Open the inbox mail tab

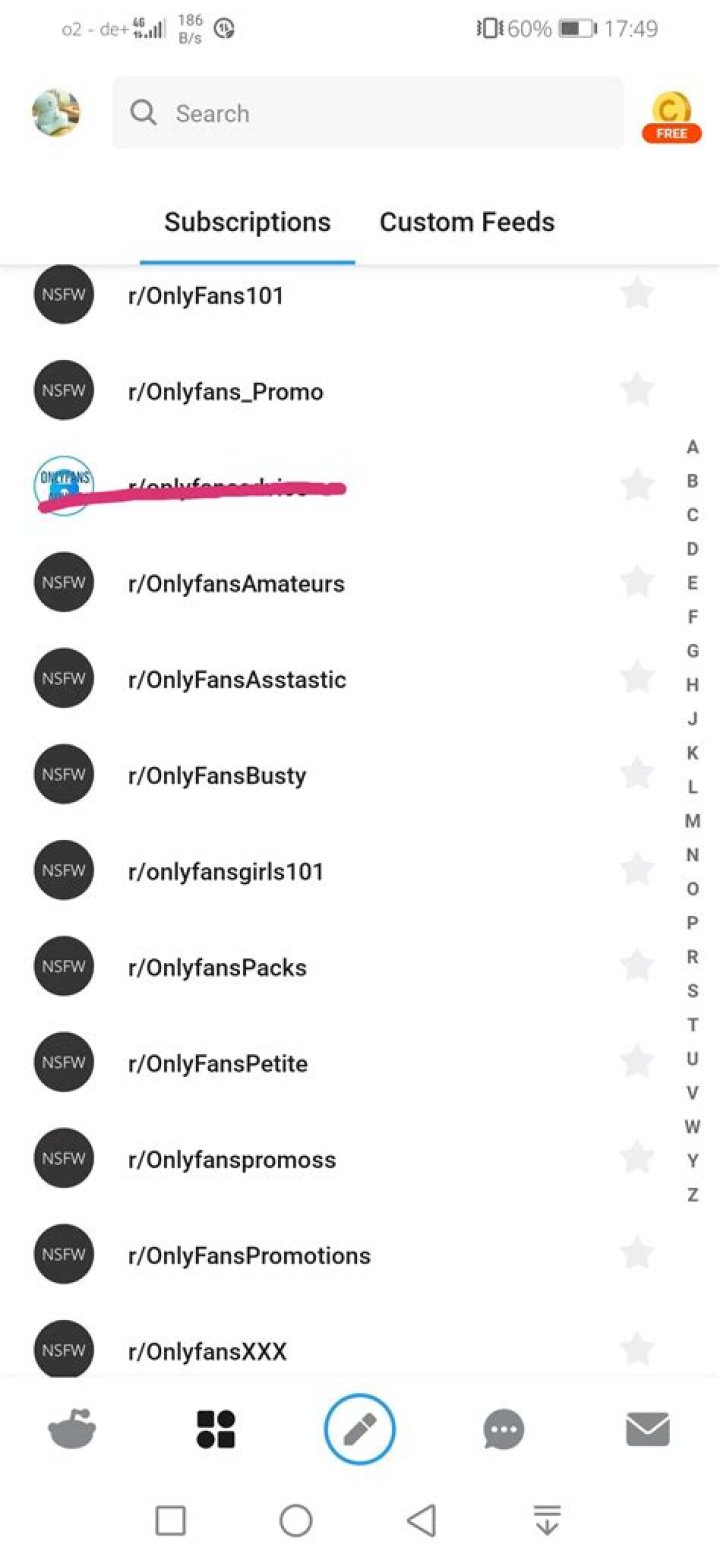[647, 1429]
